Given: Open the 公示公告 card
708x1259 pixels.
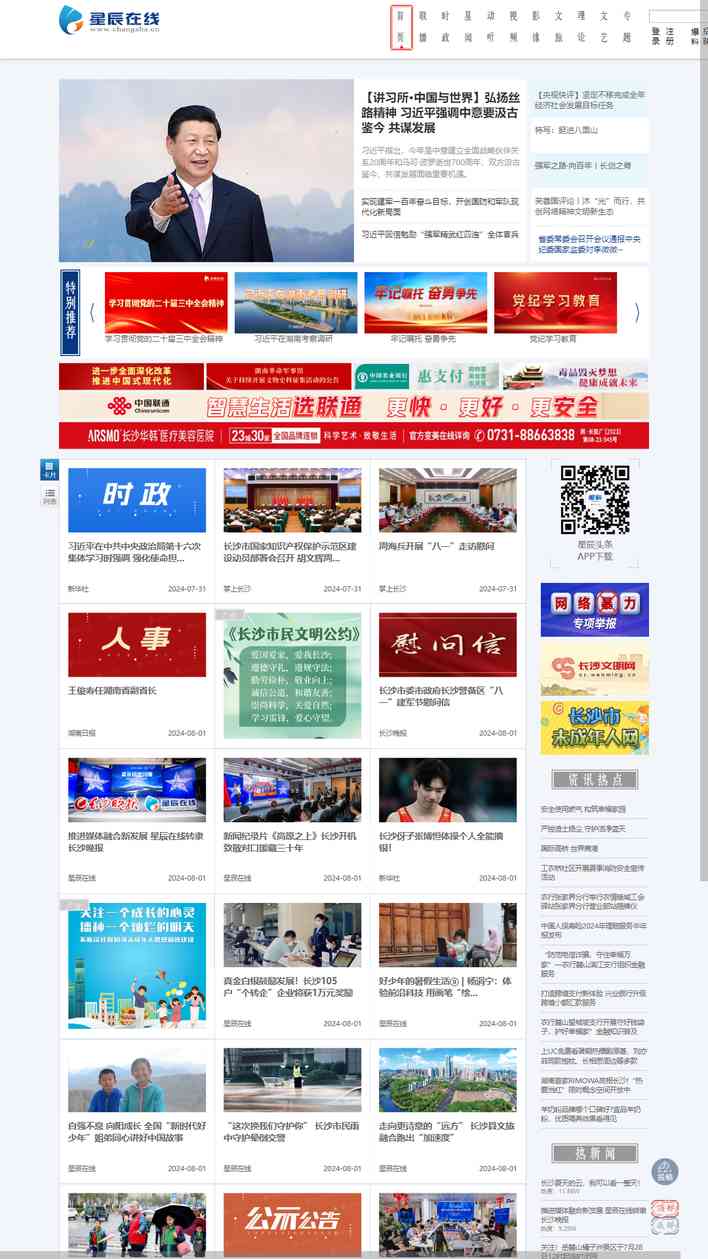Looking at the screenshot, I should pos(292,1222).
